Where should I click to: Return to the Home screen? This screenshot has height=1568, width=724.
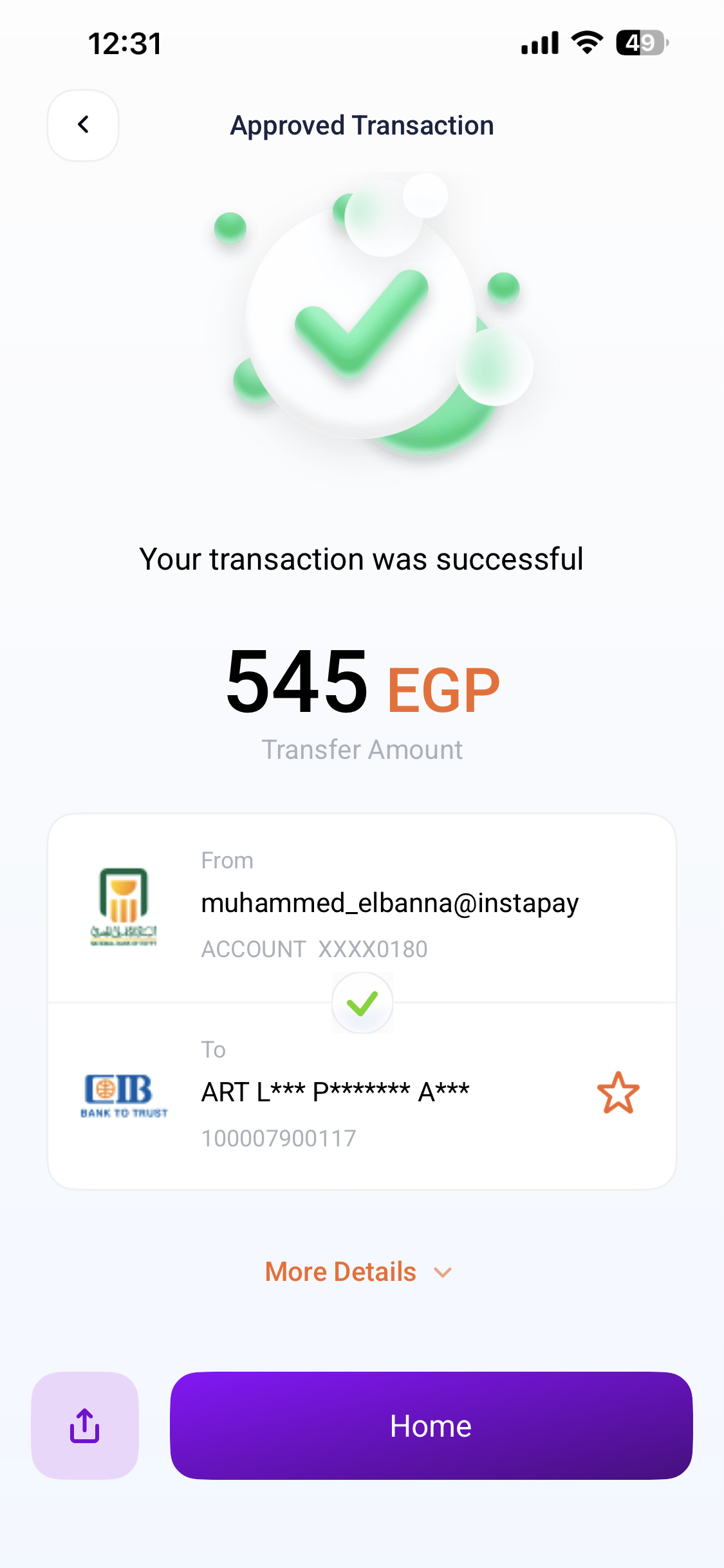[x=431, y=1425]
